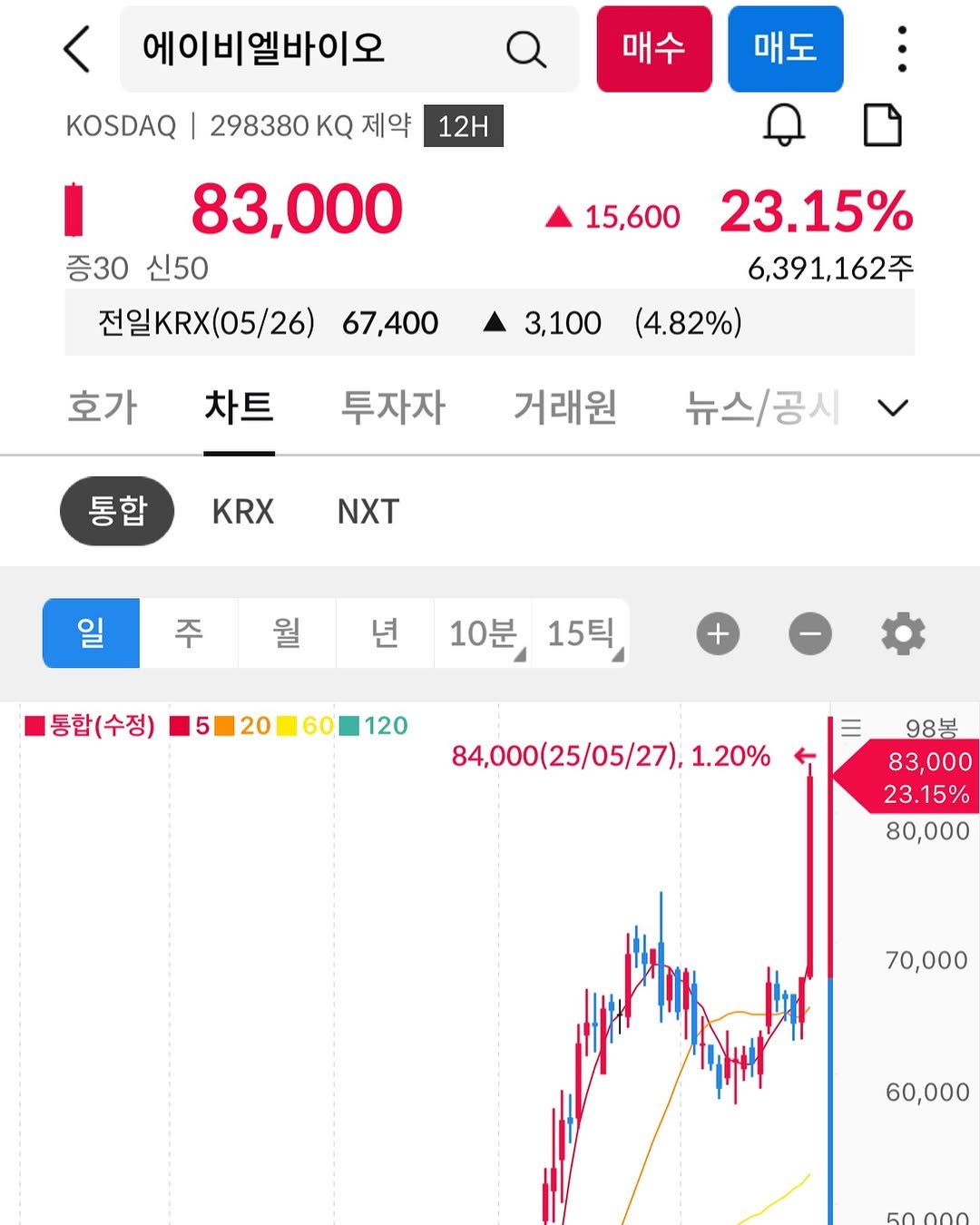The height and width of the screenshot is (1225, 980).
Task: Switch chart to weekly 주
Action: tap(189, 633)
